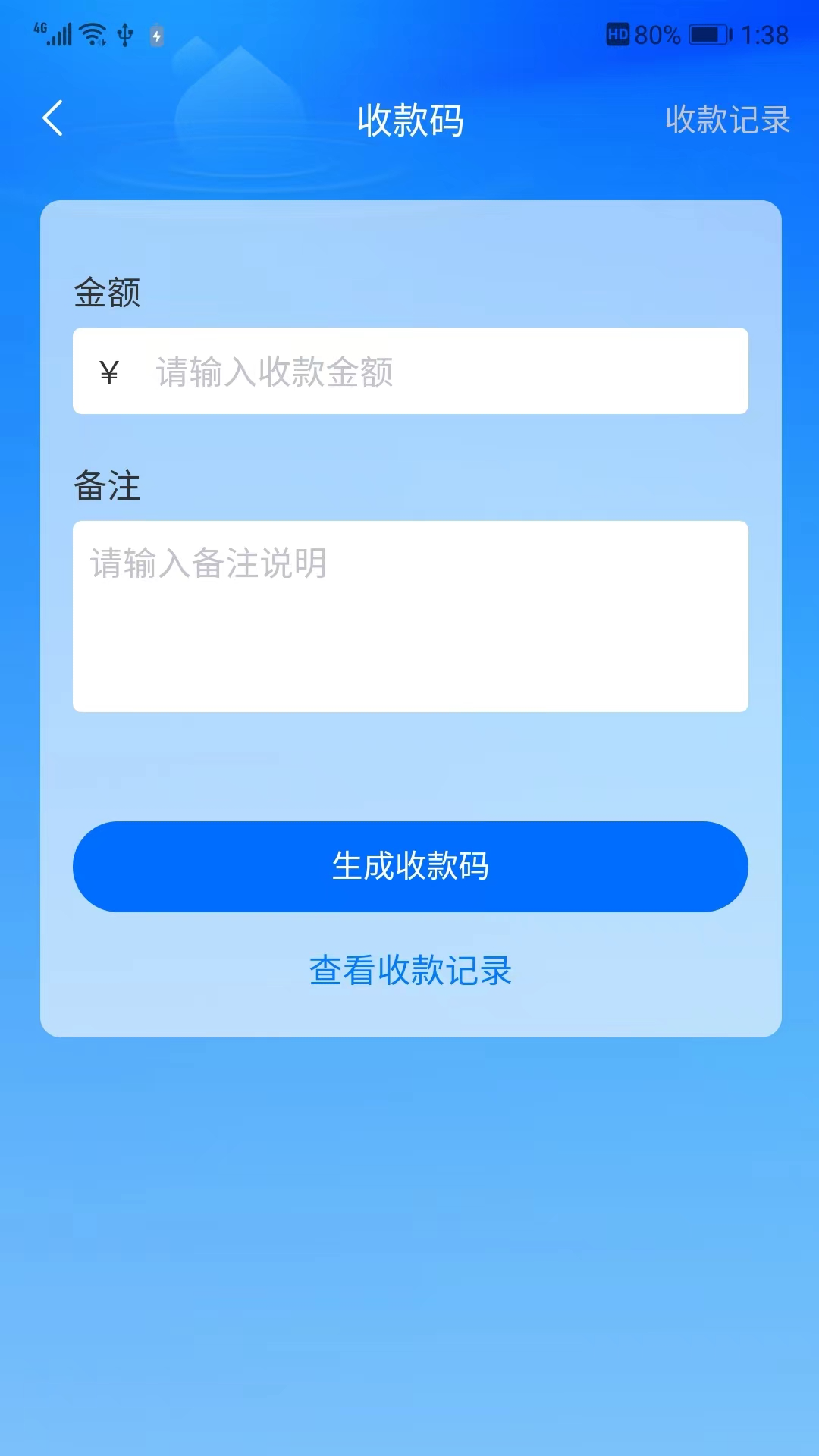Select the 金额 field label

106,294
